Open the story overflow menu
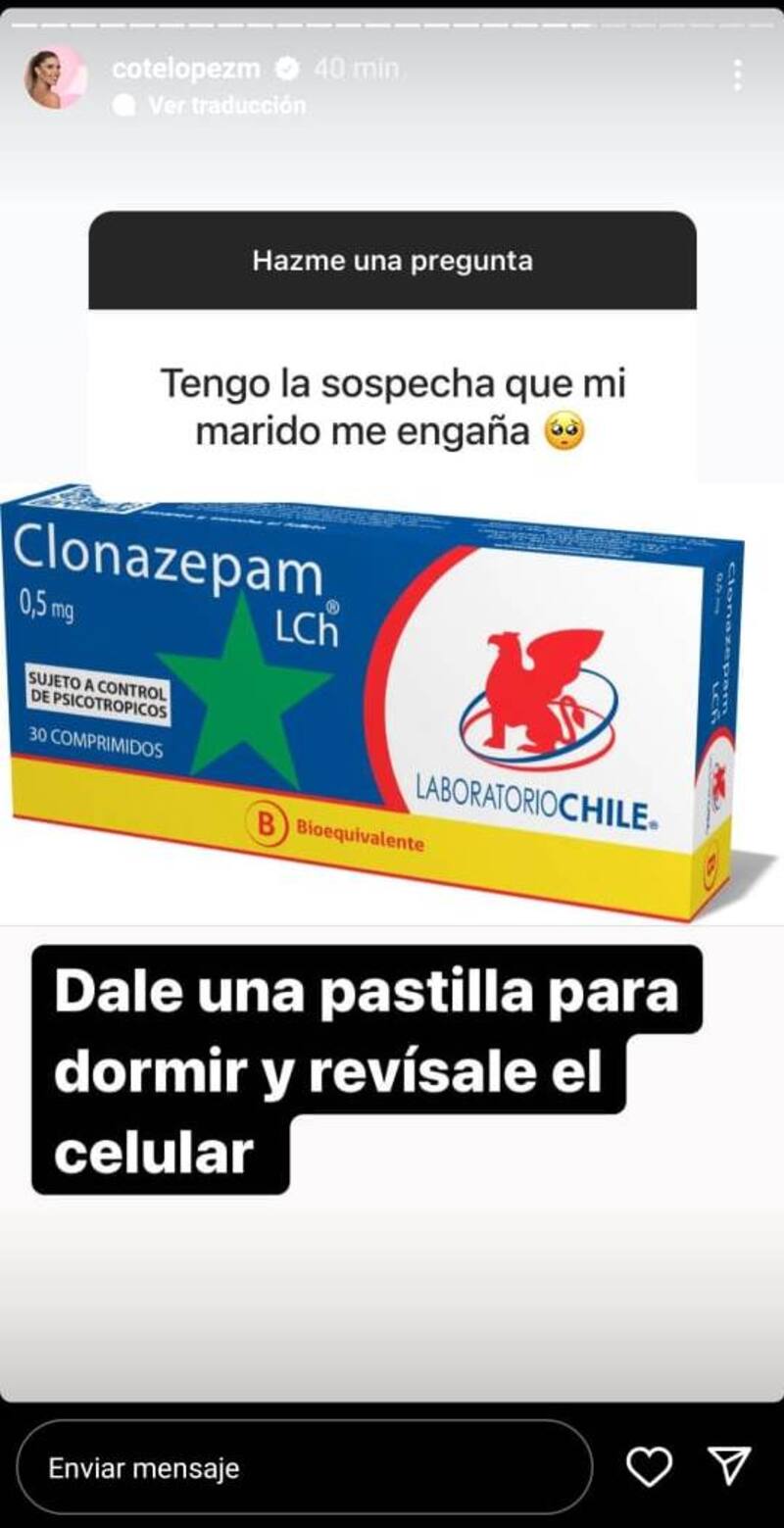Image resolution: width=784 pixels, height=1528 pixels. [x=737, y=74]
